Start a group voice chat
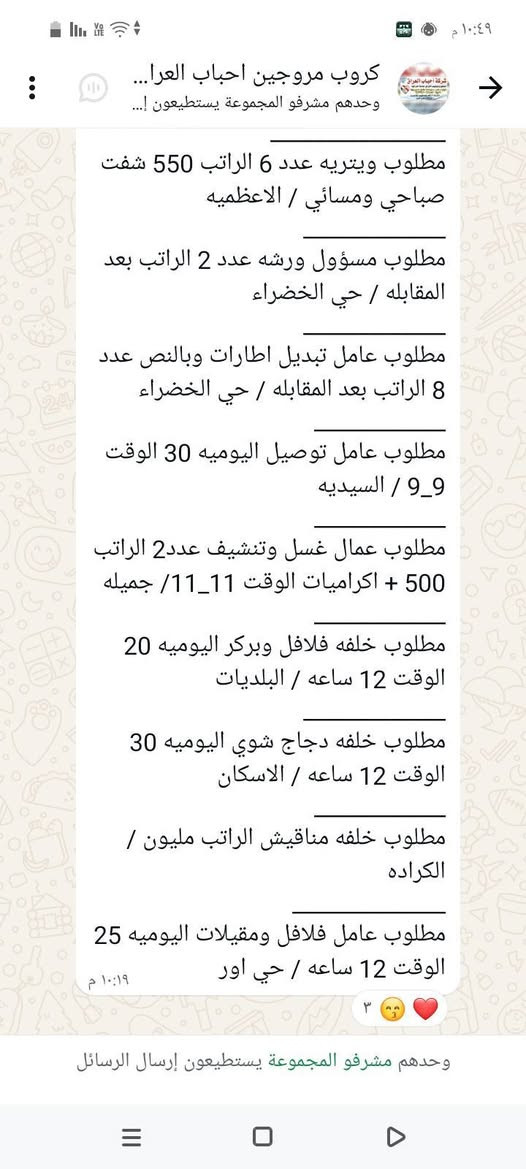This screenshot has height=1169, width=526. pyautogui.click(x=94, y=89)
